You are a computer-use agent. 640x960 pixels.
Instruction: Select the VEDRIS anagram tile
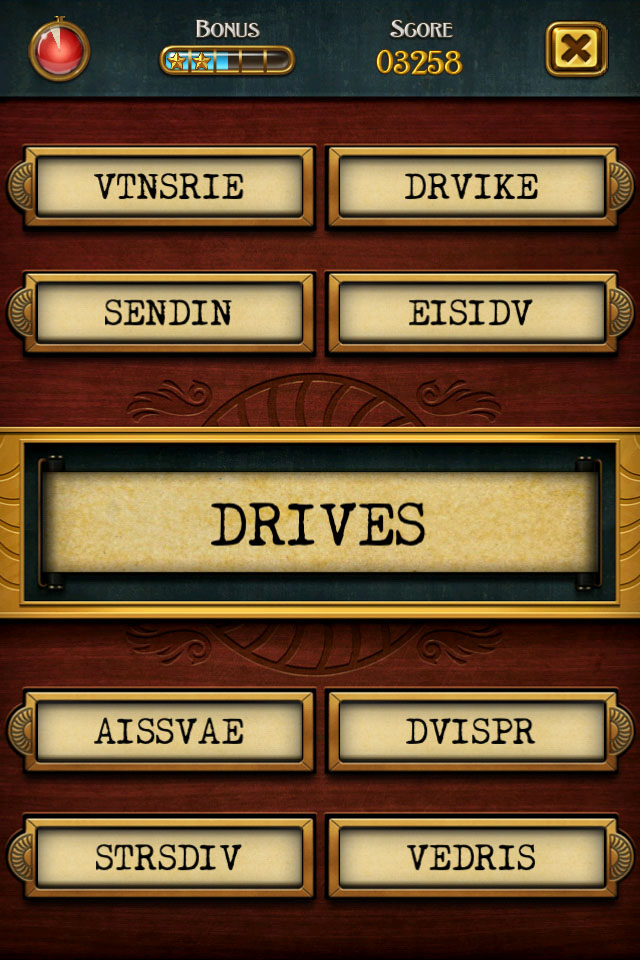(x=471, y=857)
